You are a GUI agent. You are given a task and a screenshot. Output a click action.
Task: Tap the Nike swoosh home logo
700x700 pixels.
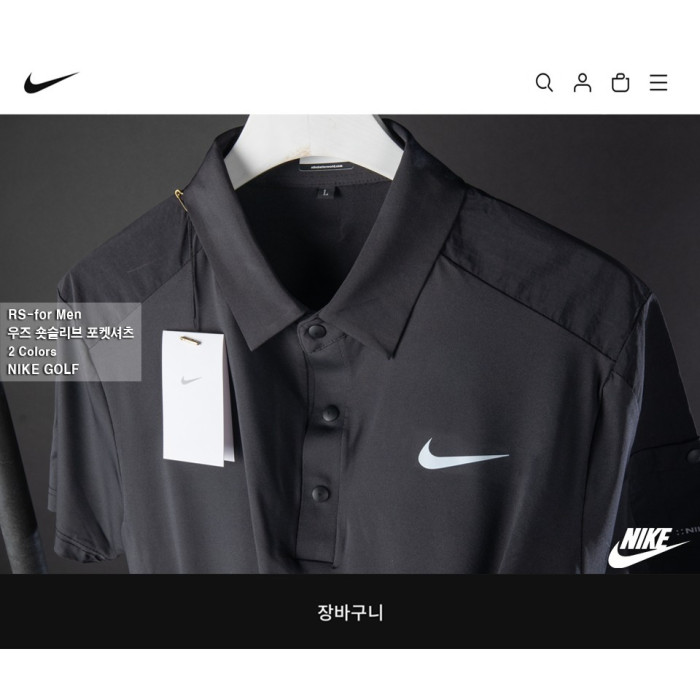point(51,83)
